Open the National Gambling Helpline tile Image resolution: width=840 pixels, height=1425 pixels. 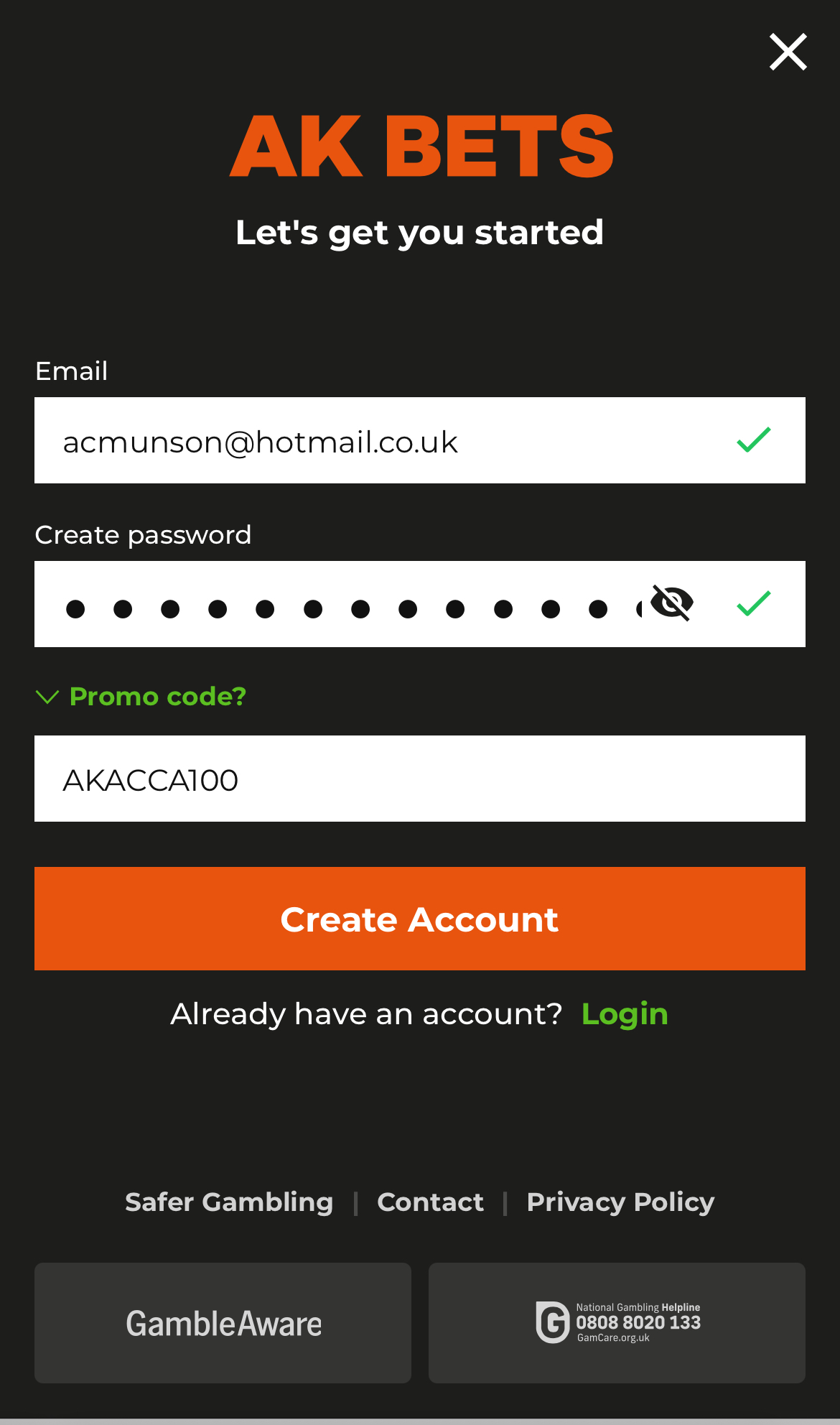click(x=617, y=1323)
